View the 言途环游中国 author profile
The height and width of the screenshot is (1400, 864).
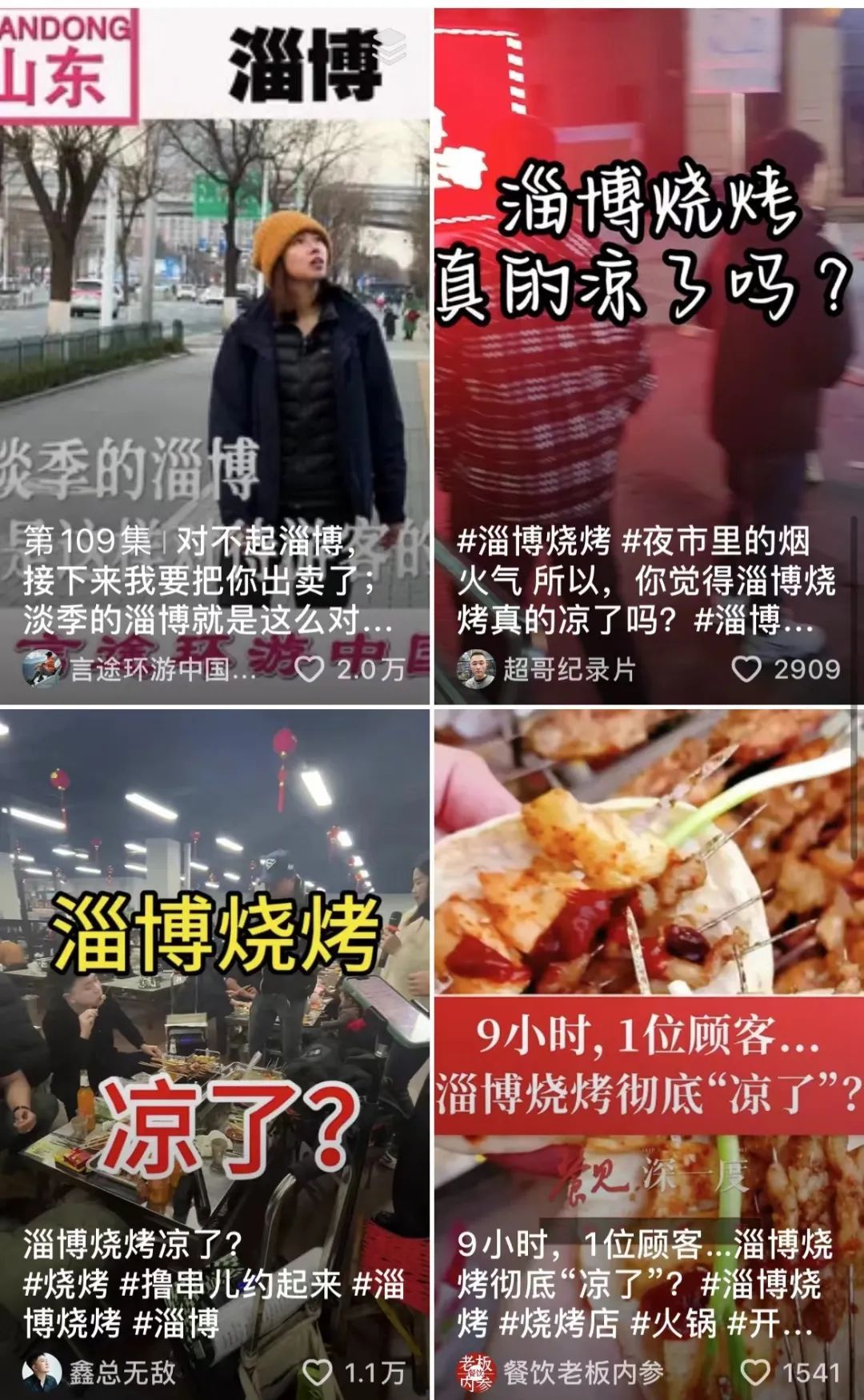(42, 668)
